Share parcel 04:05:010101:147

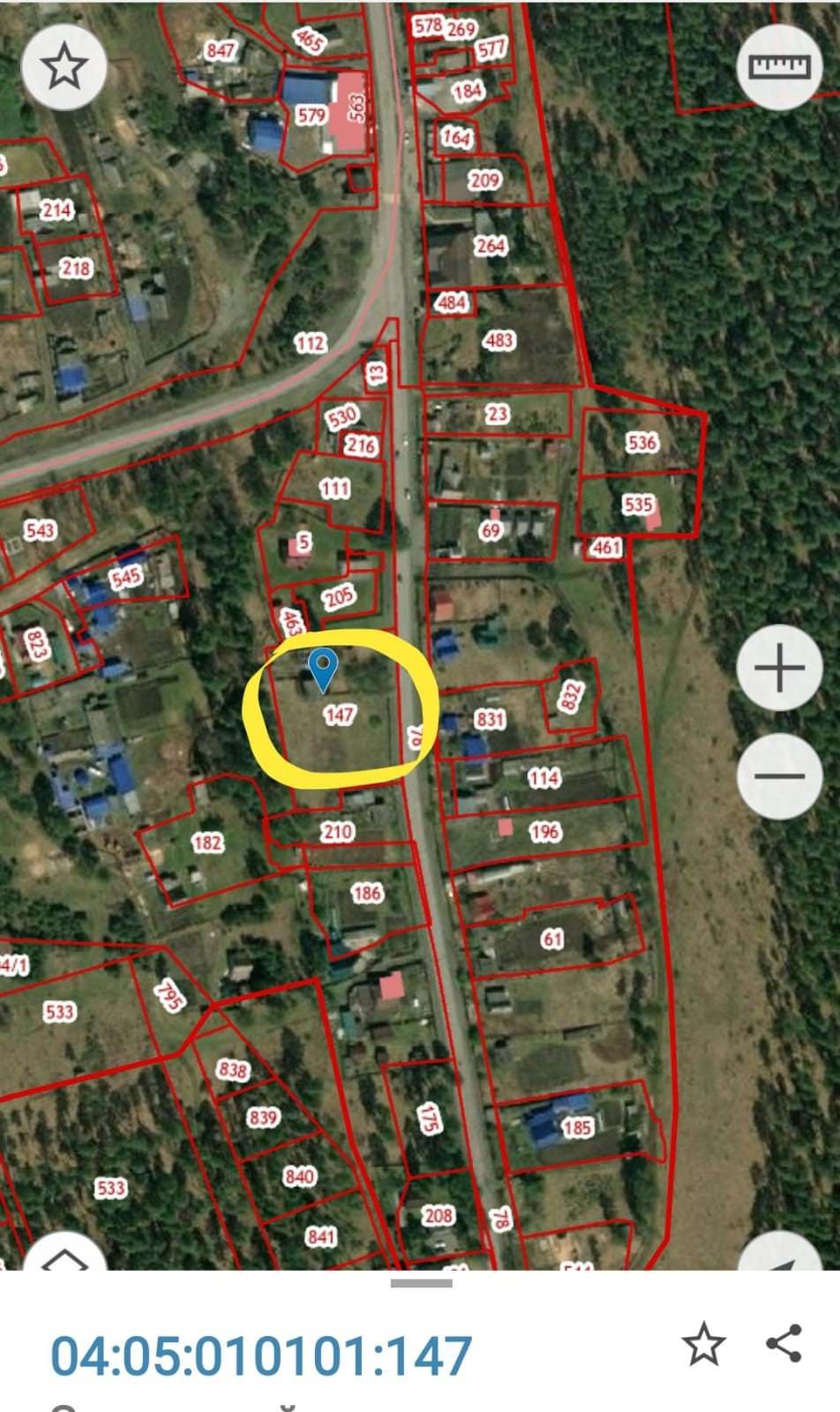[x=784, y=1344]
